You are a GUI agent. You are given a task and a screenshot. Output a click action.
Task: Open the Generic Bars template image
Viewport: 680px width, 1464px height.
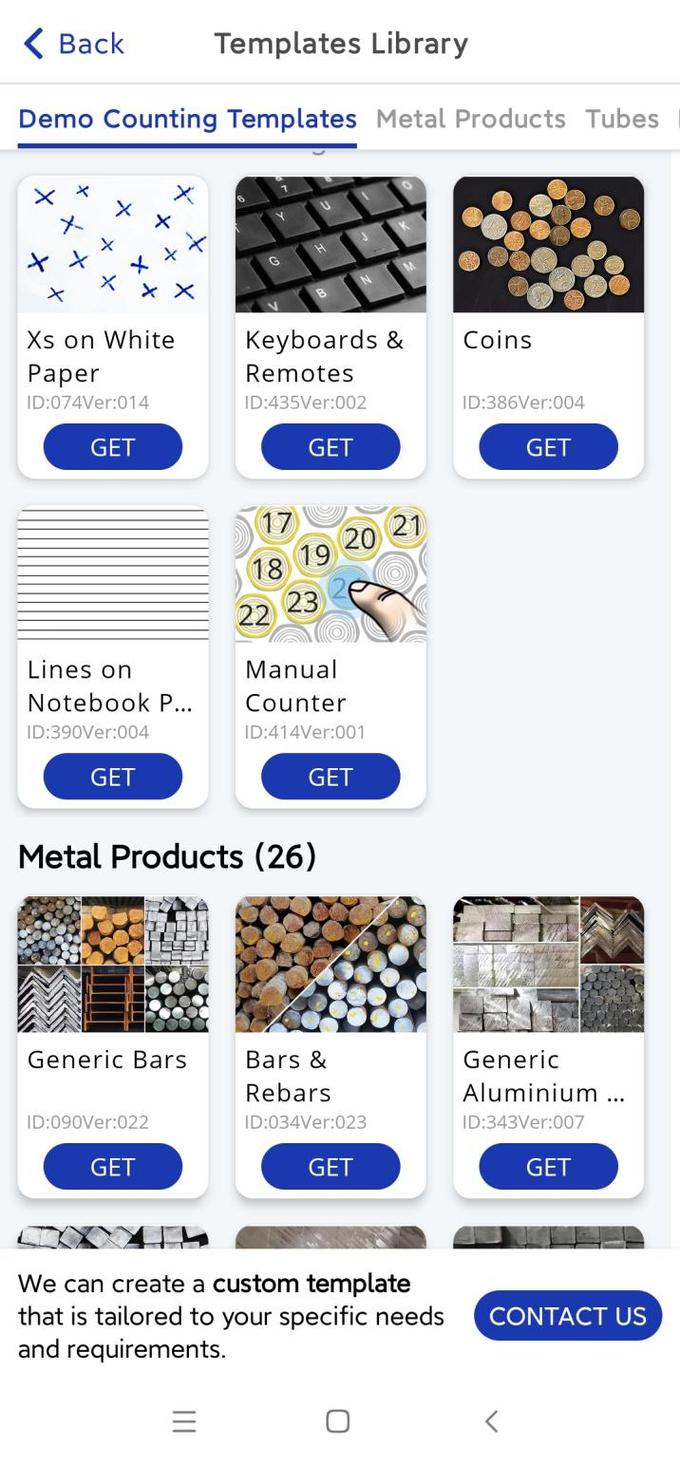(113, 964)
